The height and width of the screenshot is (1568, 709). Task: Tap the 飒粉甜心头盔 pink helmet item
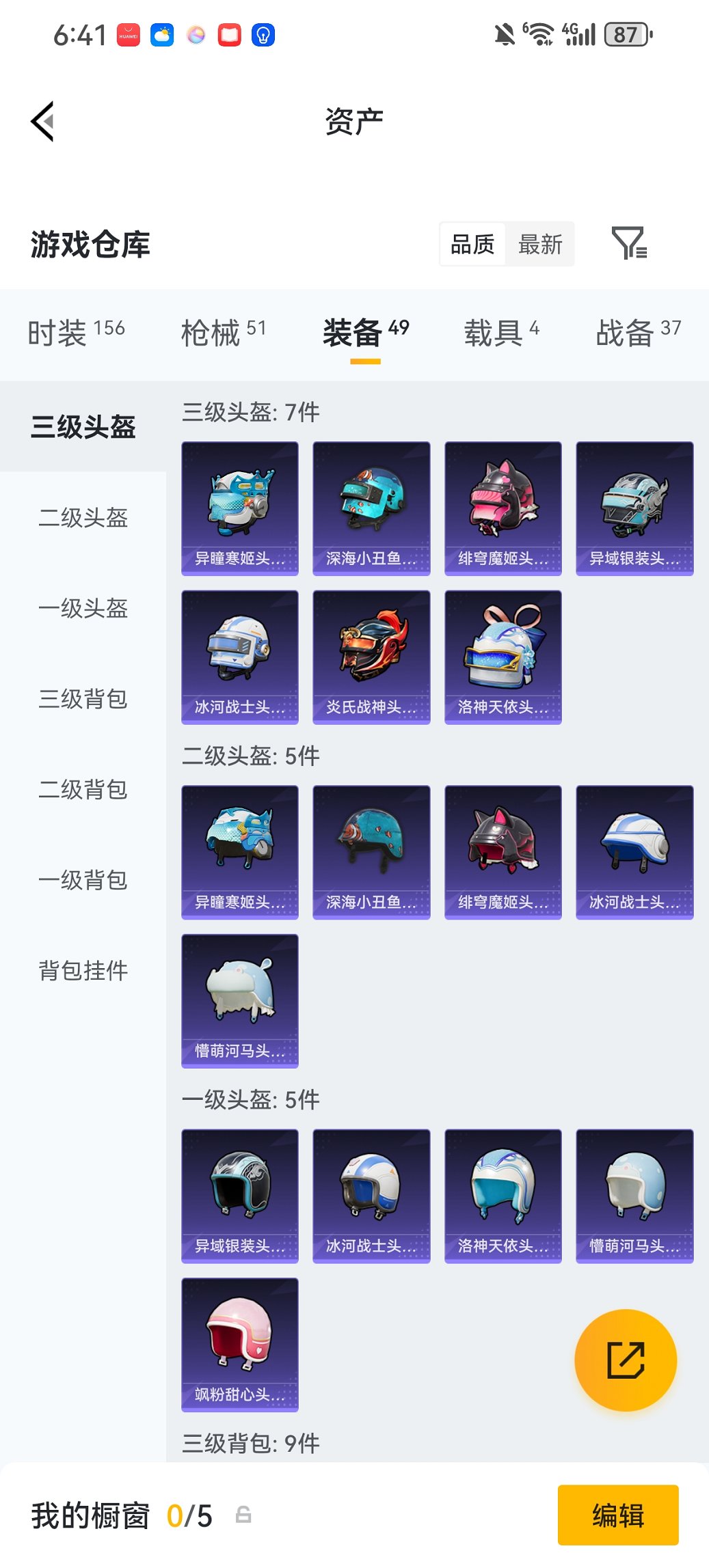[240, 1343]
